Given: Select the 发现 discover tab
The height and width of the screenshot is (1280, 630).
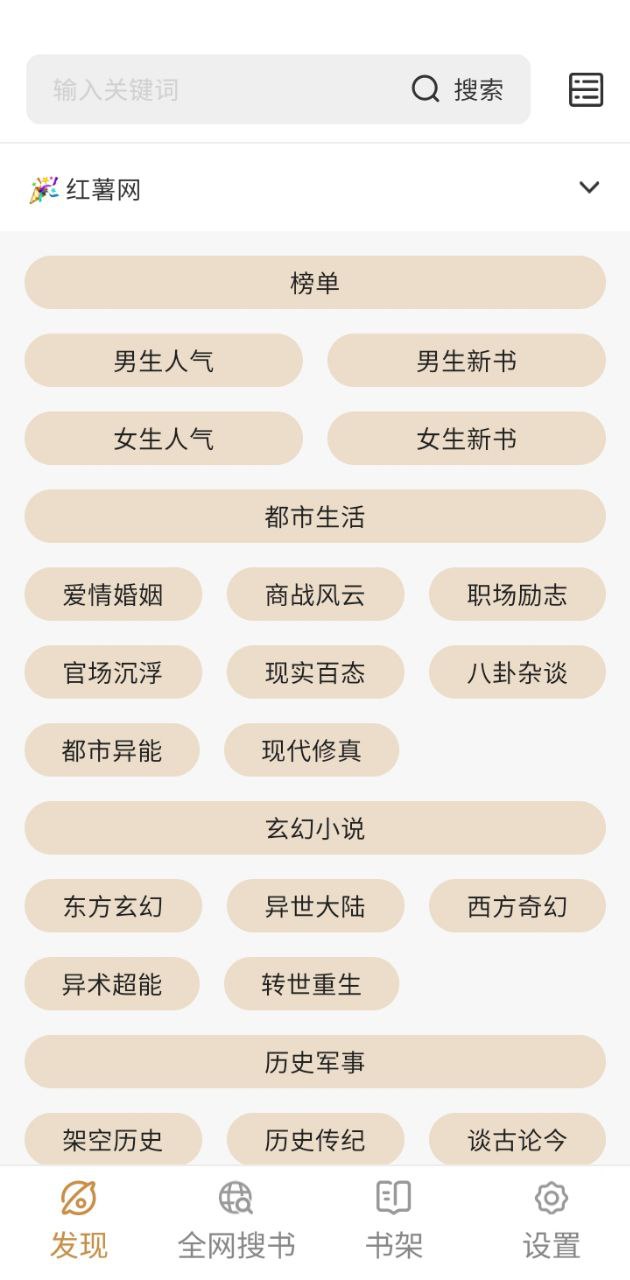Looking at the screenshot, I should tap(79, 1221).
